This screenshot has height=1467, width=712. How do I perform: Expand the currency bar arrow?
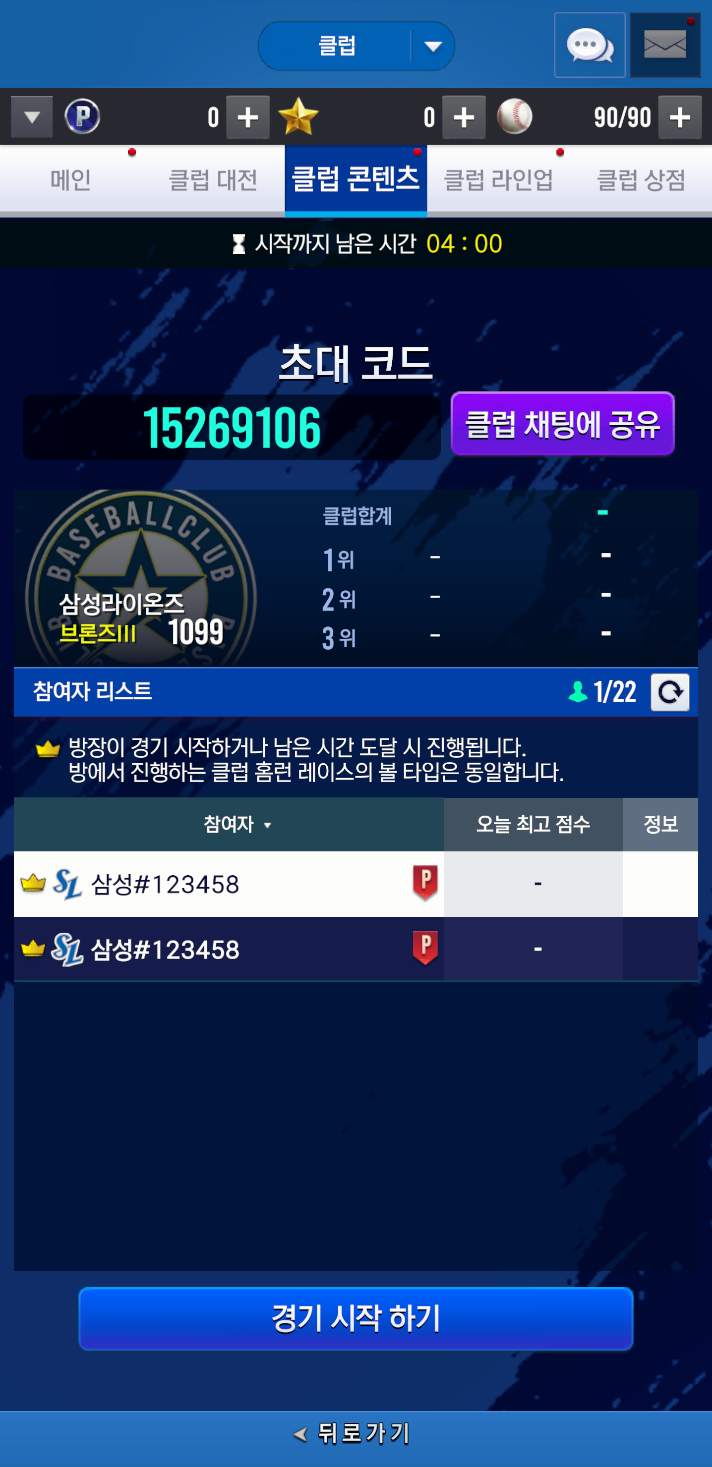point(31,118)
